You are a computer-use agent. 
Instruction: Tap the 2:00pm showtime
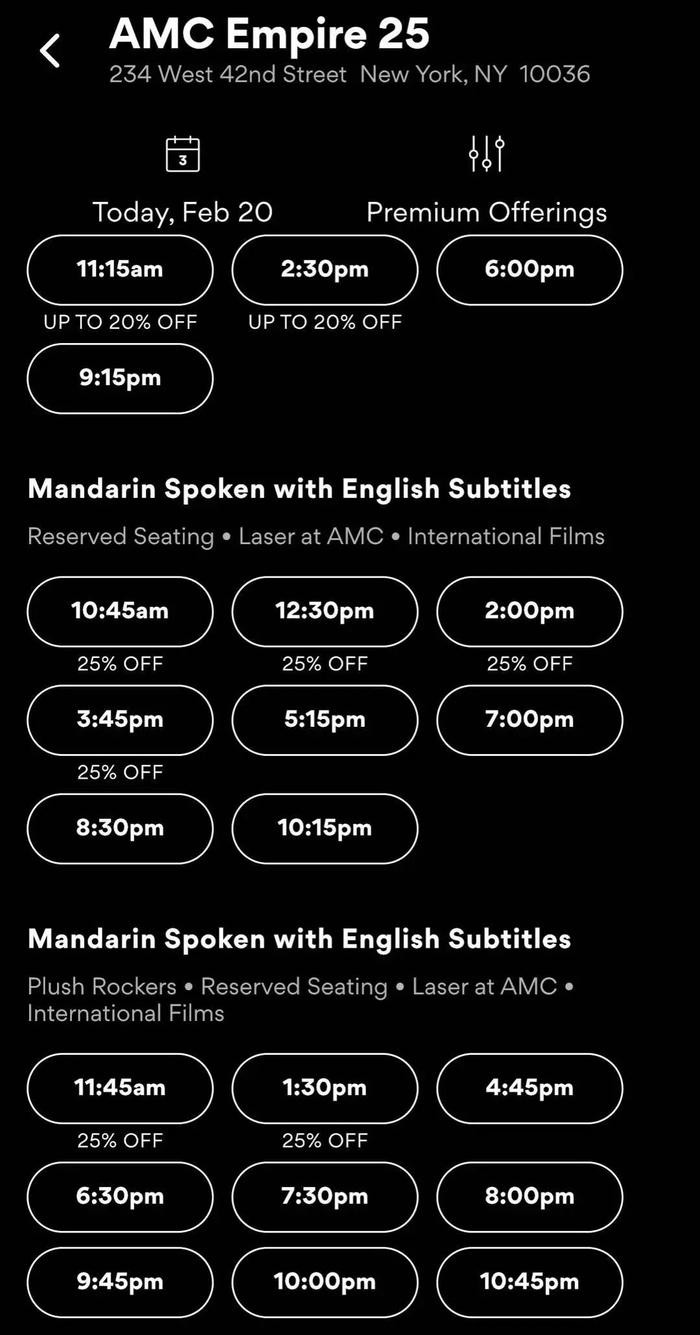[x=529, y=611]
